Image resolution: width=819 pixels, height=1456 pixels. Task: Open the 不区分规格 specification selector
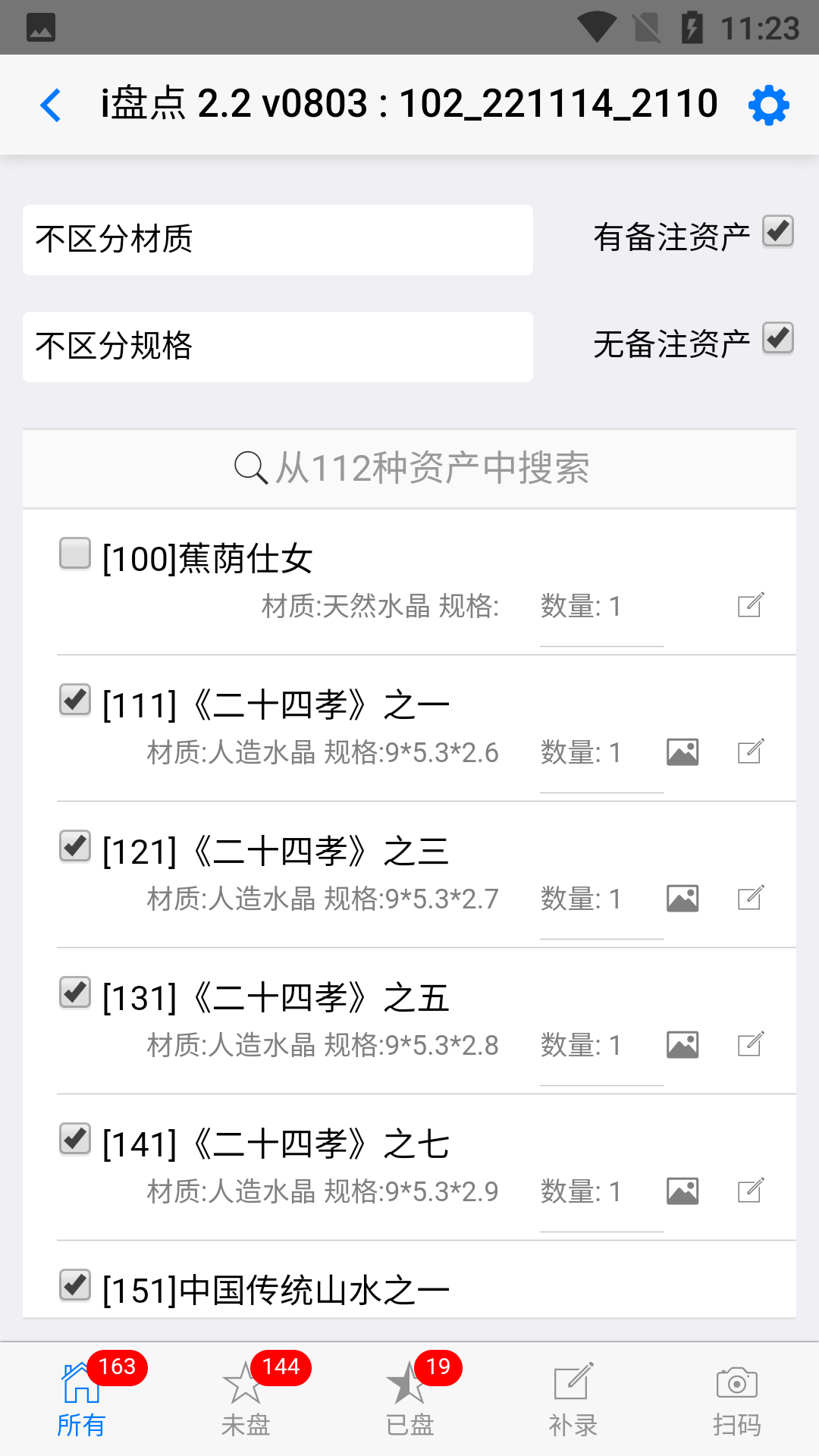(278, 347)
